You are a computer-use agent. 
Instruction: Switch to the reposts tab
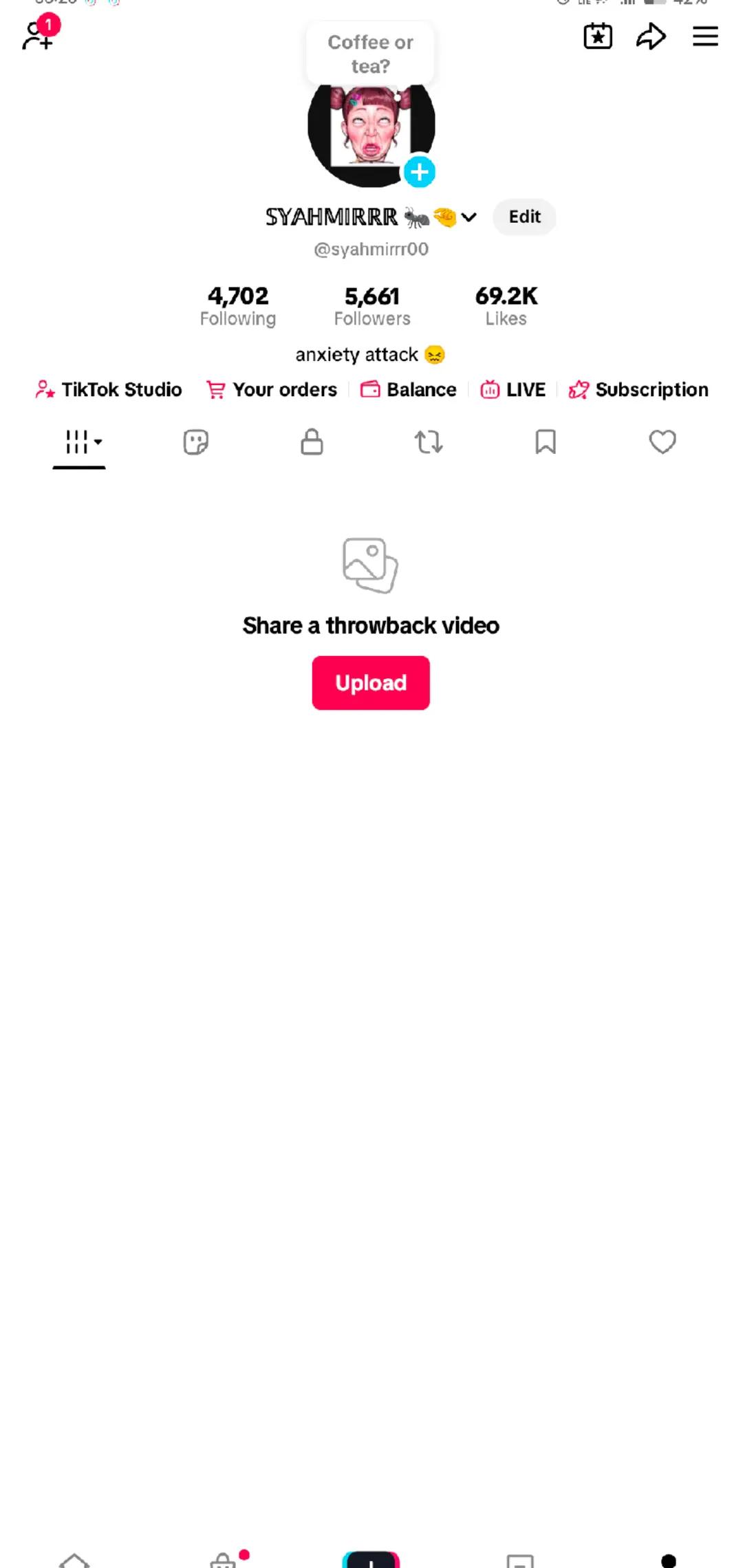tap(429, 442)
